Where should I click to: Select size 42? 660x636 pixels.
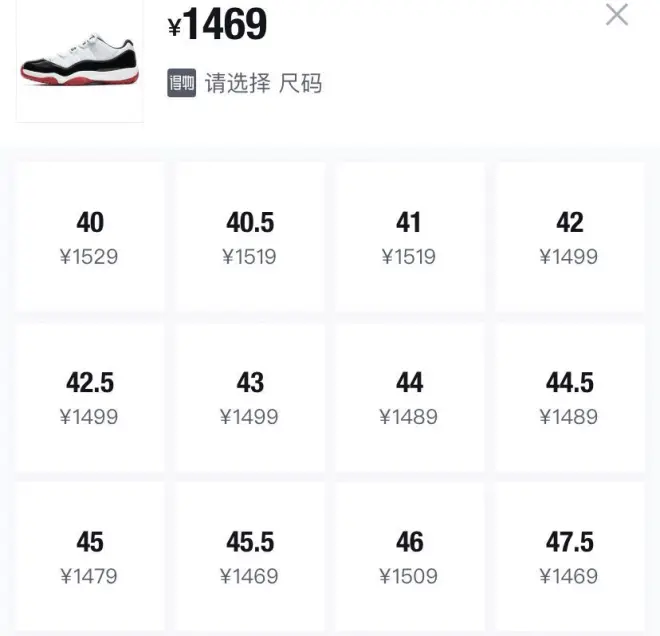pos(569,238)
